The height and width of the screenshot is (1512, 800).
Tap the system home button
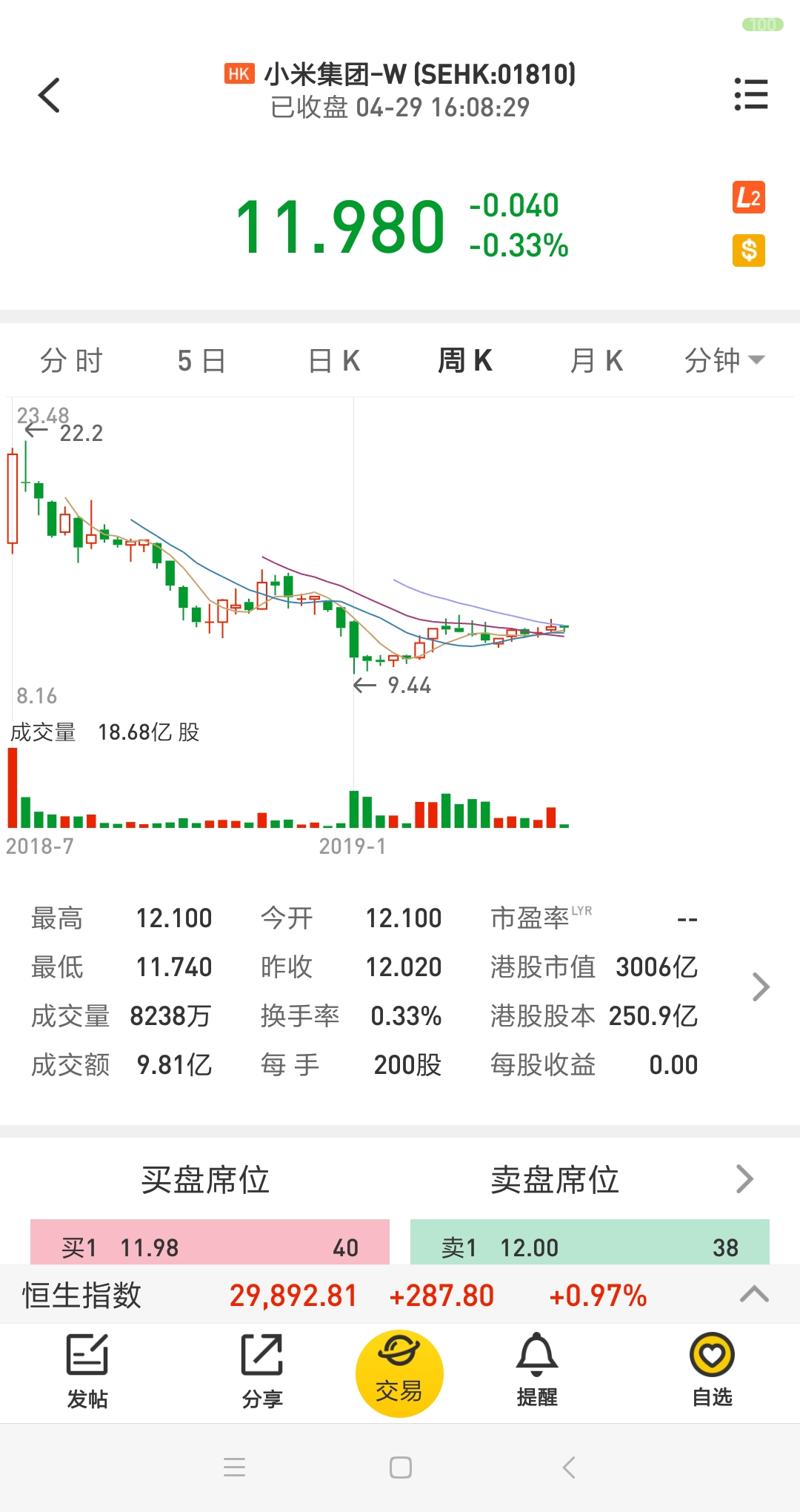pos(401,1468)
